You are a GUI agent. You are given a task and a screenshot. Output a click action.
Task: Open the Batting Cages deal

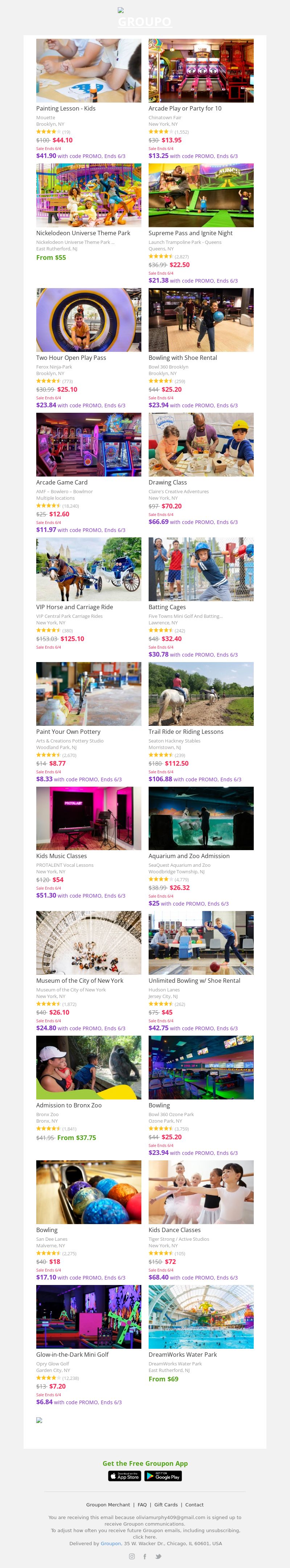point(200,569)
